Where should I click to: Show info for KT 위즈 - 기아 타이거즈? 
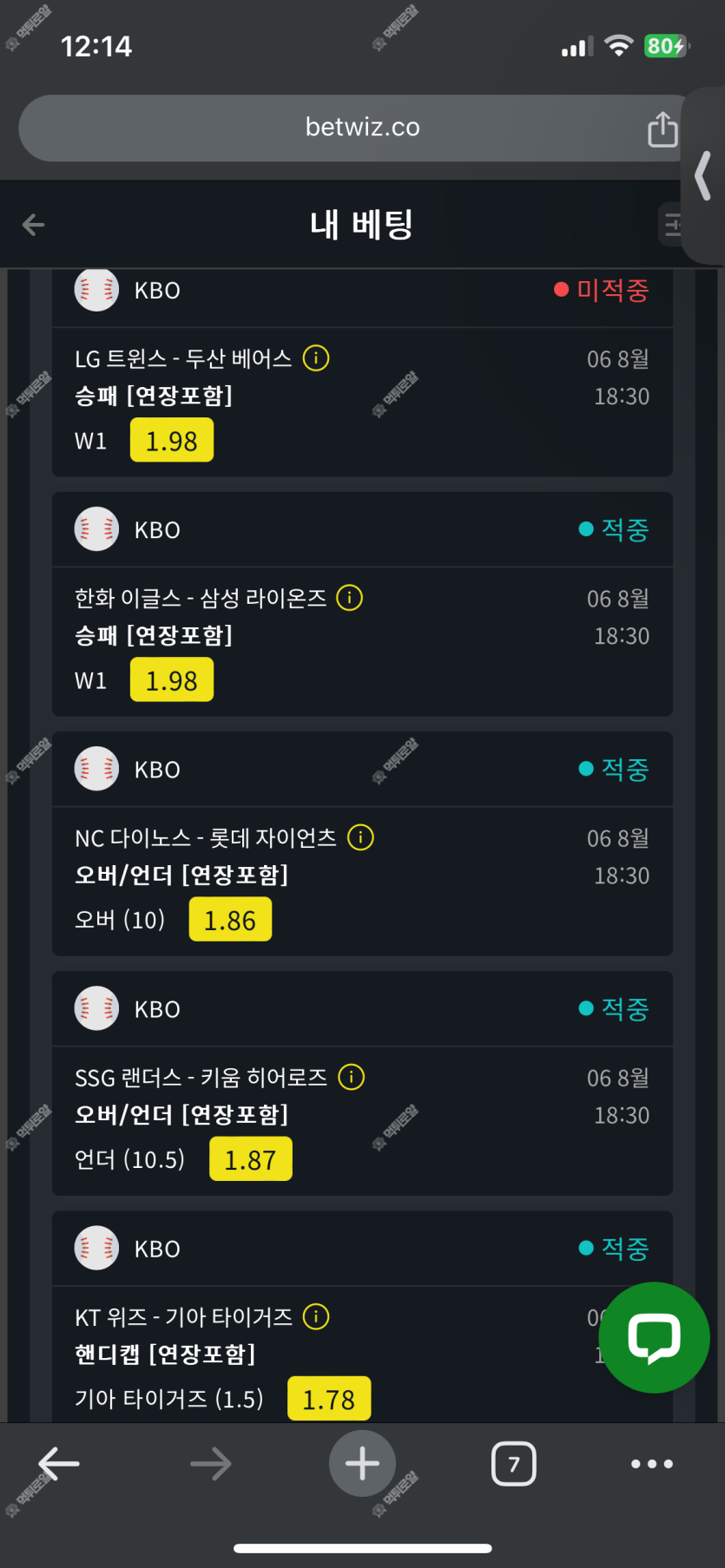tap(316, 1316)
